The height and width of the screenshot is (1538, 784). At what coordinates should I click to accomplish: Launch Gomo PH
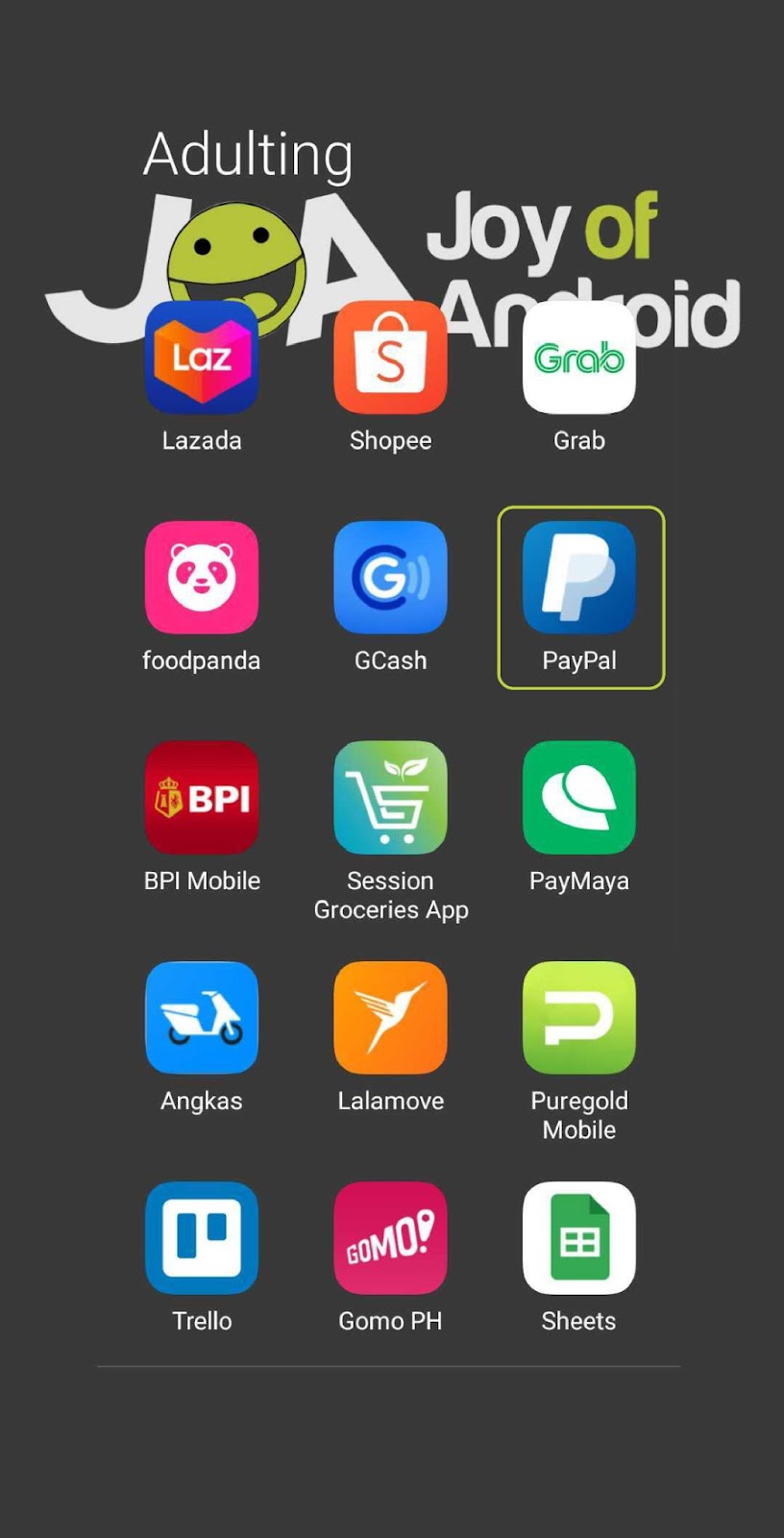[390, 1238]
